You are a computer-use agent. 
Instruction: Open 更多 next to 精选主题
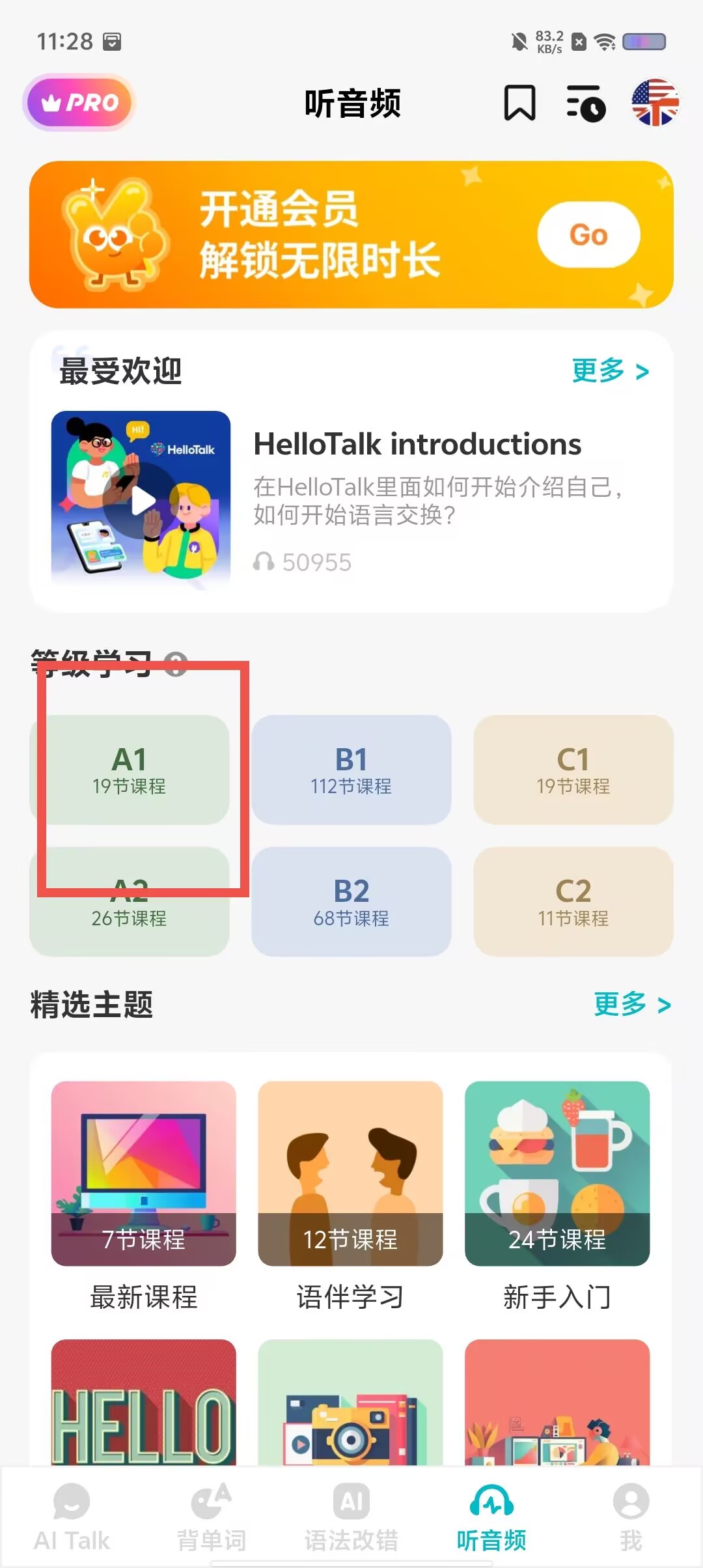632,1004
